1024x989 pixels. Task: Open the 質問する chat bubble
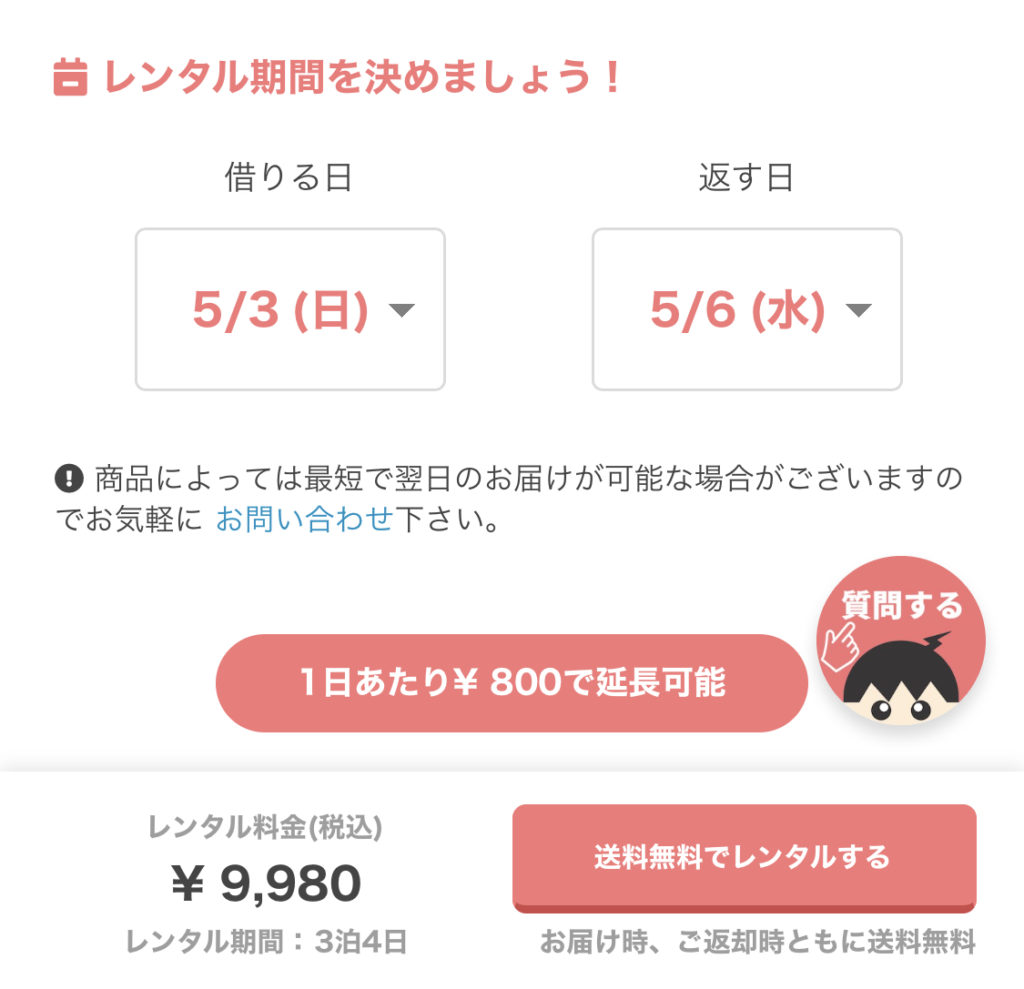click(900, 642)
